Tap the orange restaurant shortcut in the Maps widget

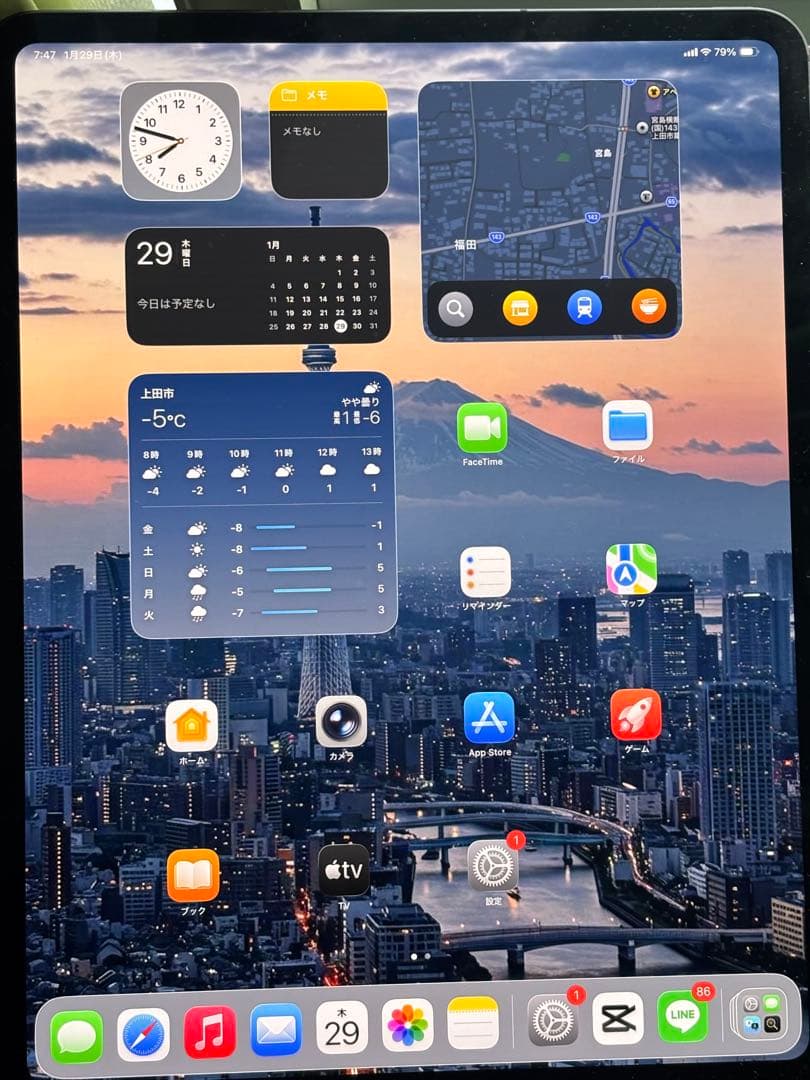tap(649, 306)
